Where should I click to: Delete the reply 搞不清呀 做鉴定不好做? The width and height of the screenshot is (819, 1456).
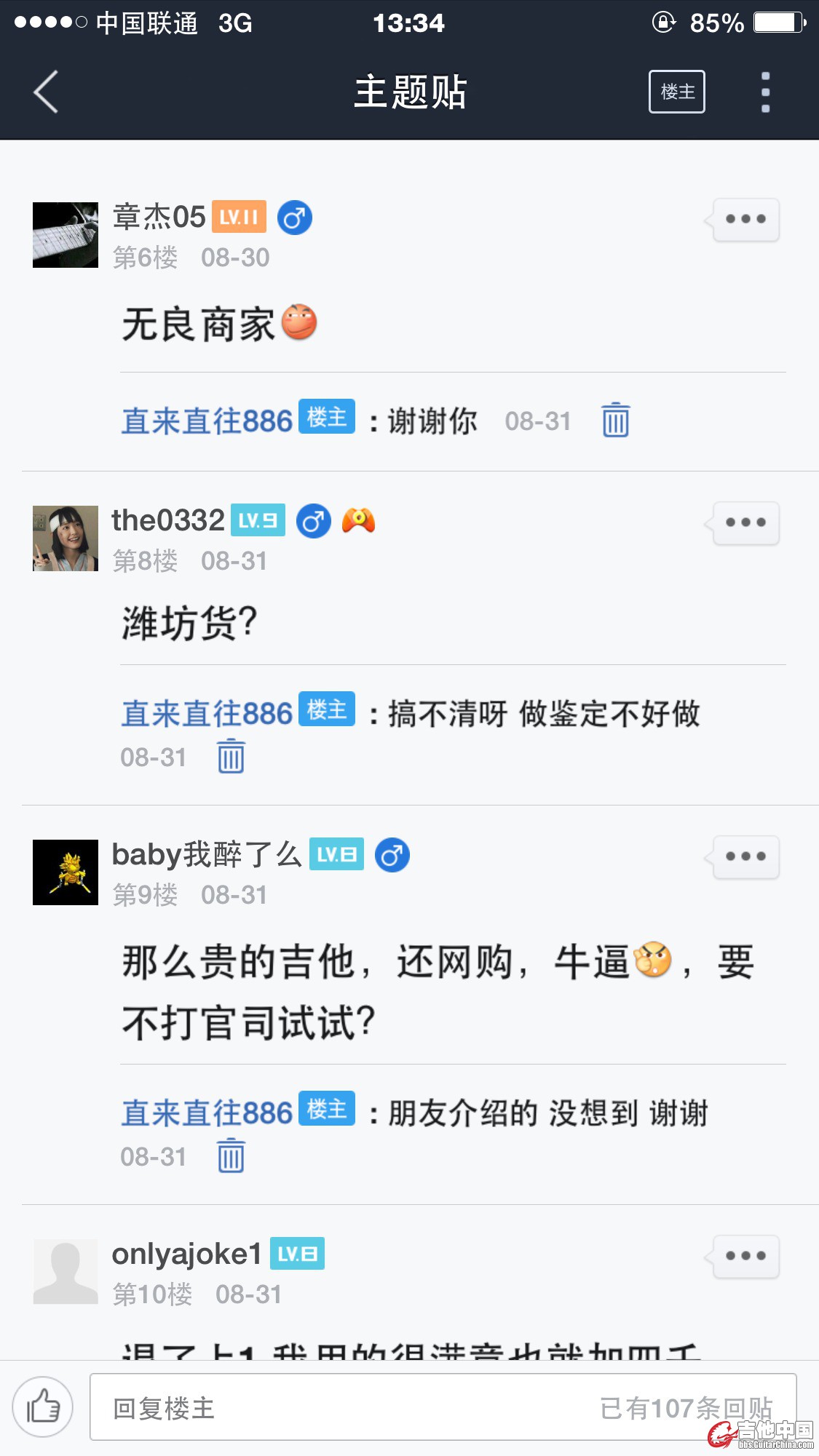pos(231,756)
